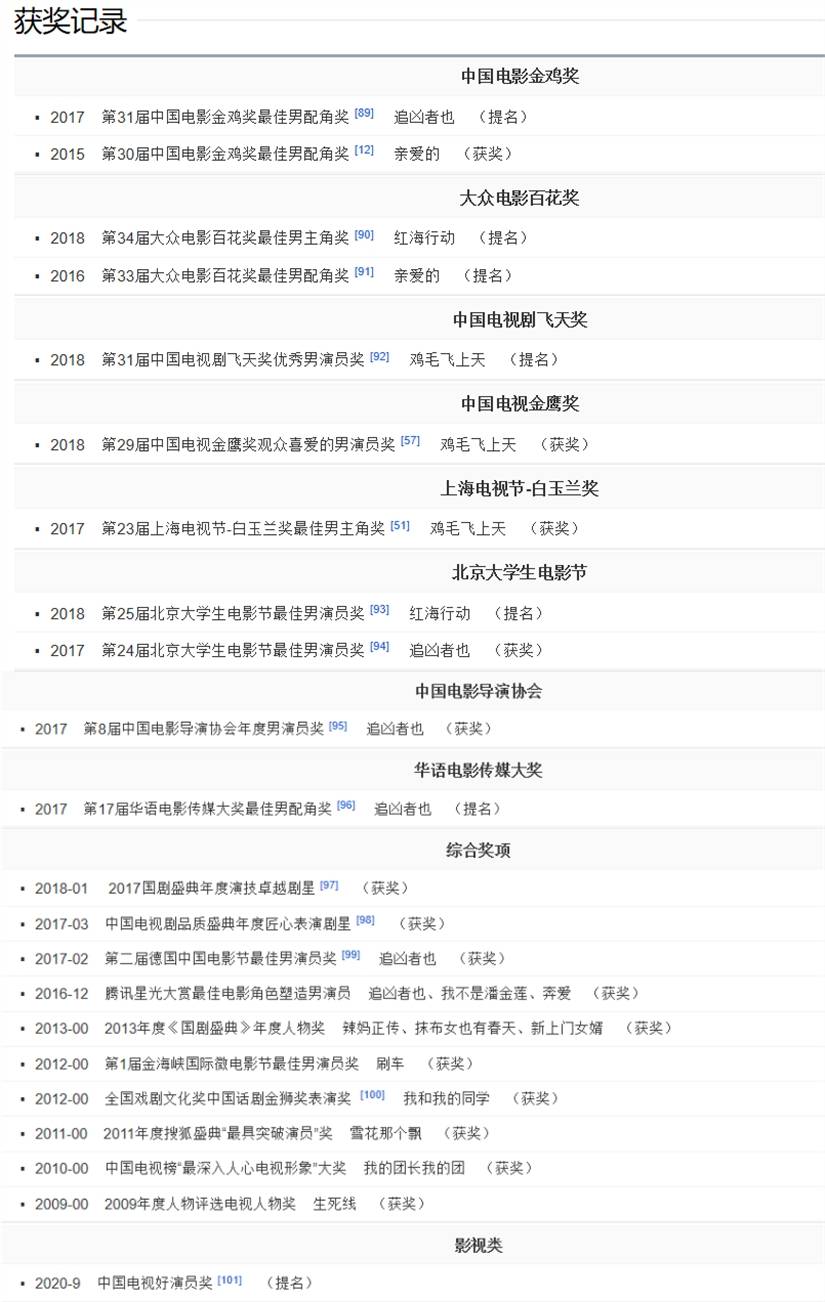The height and width of the screenshot is (1302, 825).
Task: Tap reference 99 for the 2017-02 award
Action: [350, 955]
